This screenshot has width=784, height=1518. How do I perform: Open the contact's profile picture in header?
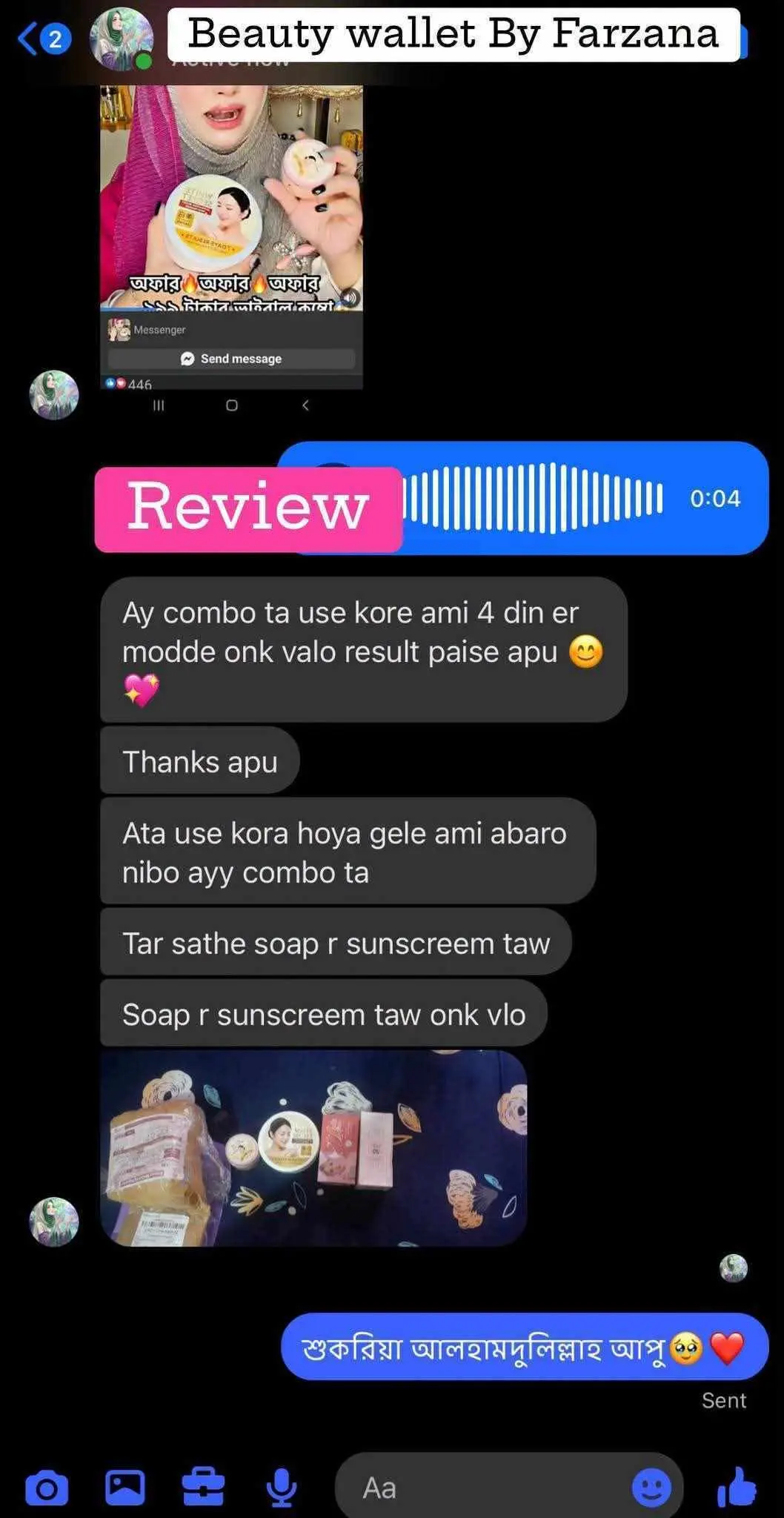(121, 39)
